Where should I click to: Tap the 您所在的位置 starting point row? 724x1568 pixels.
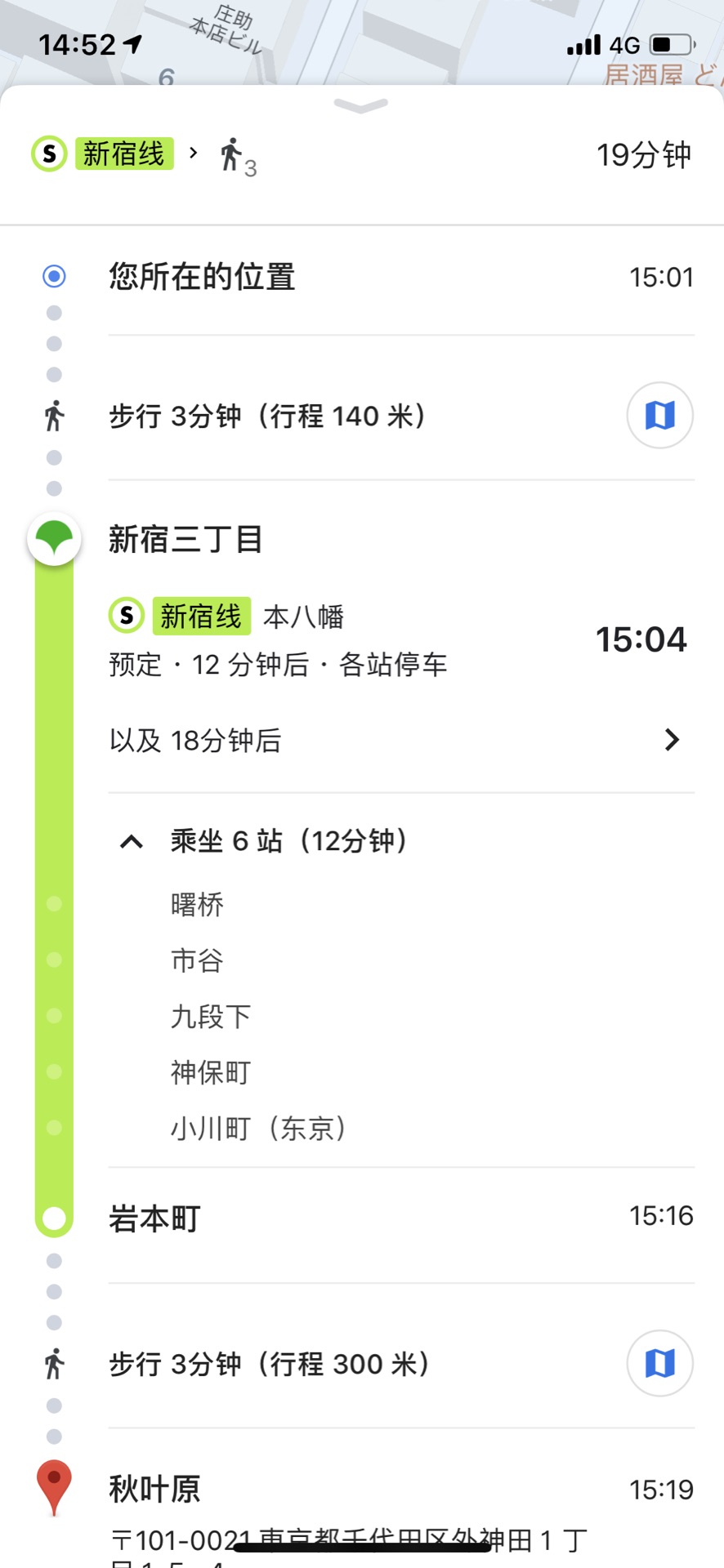[x=401, y=278]
